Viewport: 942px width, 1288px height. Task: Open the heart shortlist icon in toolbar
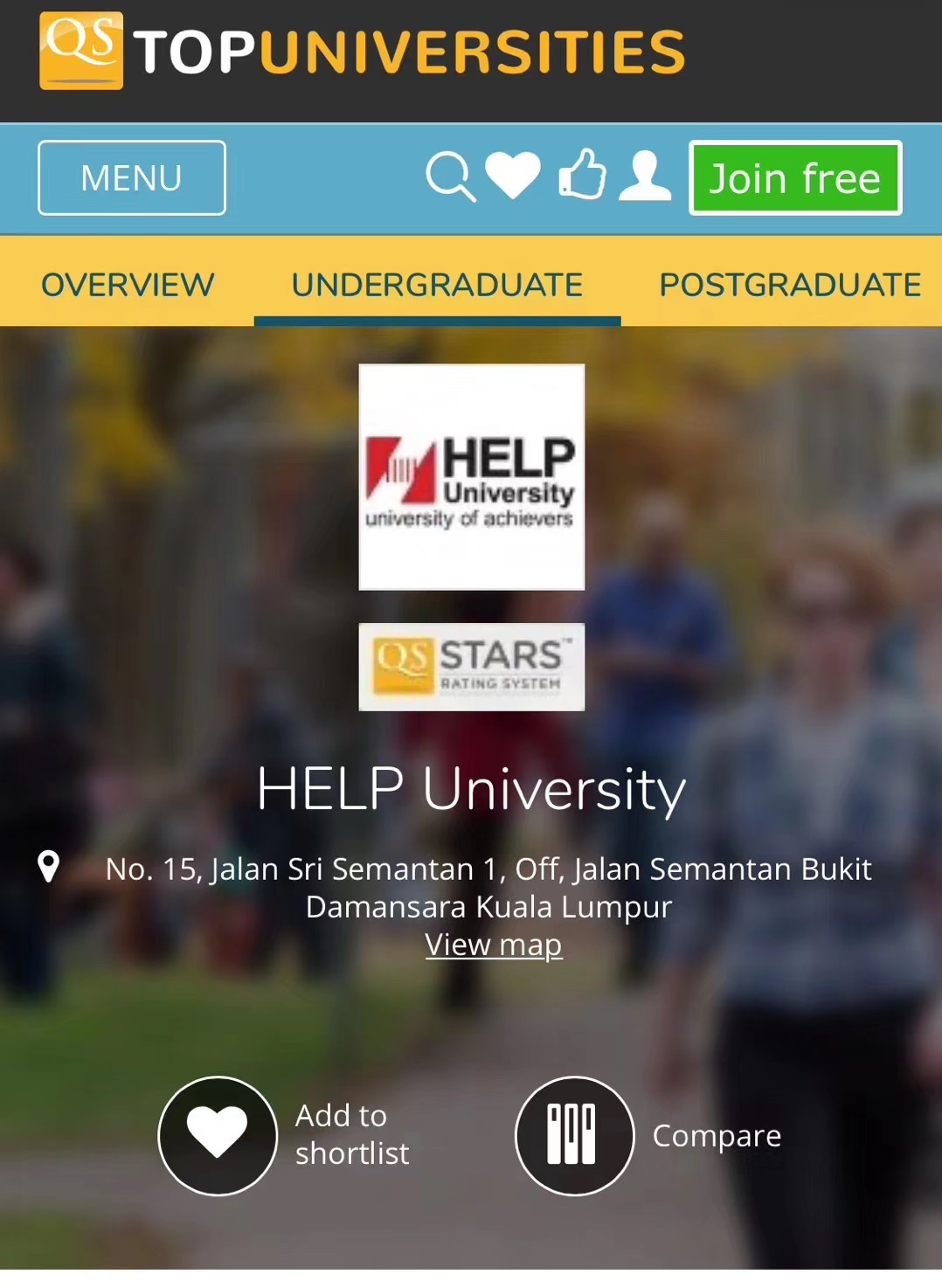(x=513, y=175)
